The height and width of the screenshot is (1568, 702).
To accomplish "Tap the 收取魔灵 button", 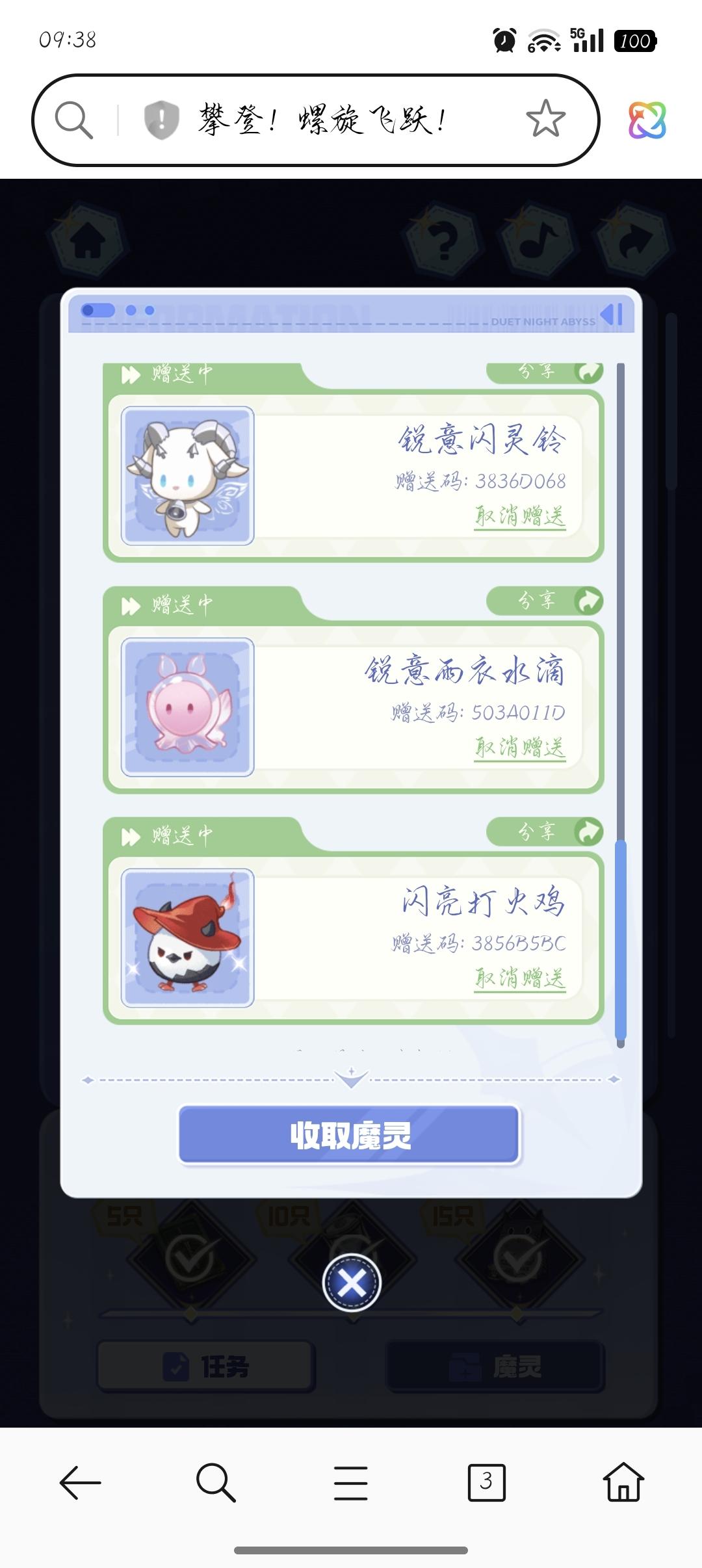I will 350,1135.
